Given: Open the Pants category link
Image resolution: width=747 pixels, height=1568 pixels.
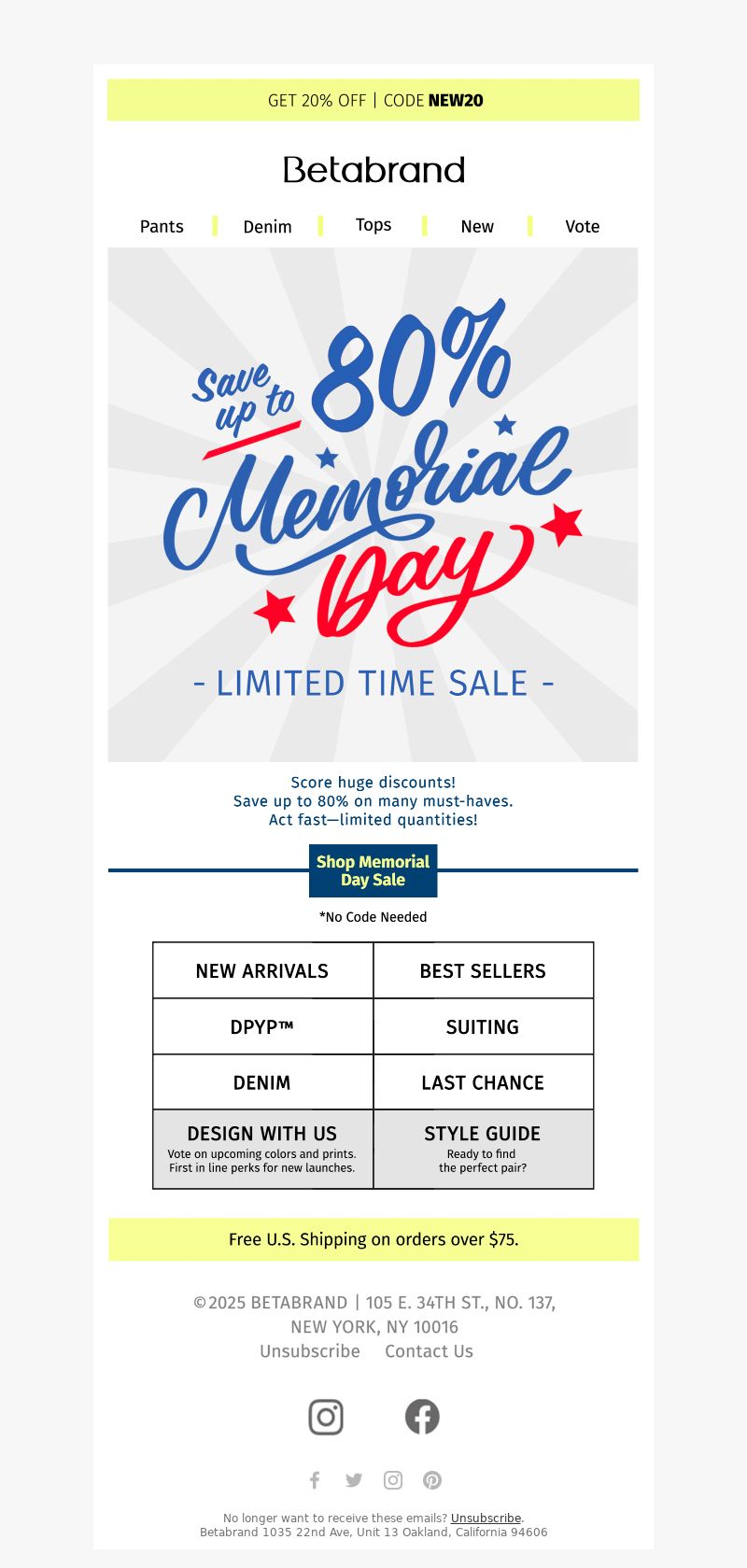Looking at the screenshot, I should 162,226.
